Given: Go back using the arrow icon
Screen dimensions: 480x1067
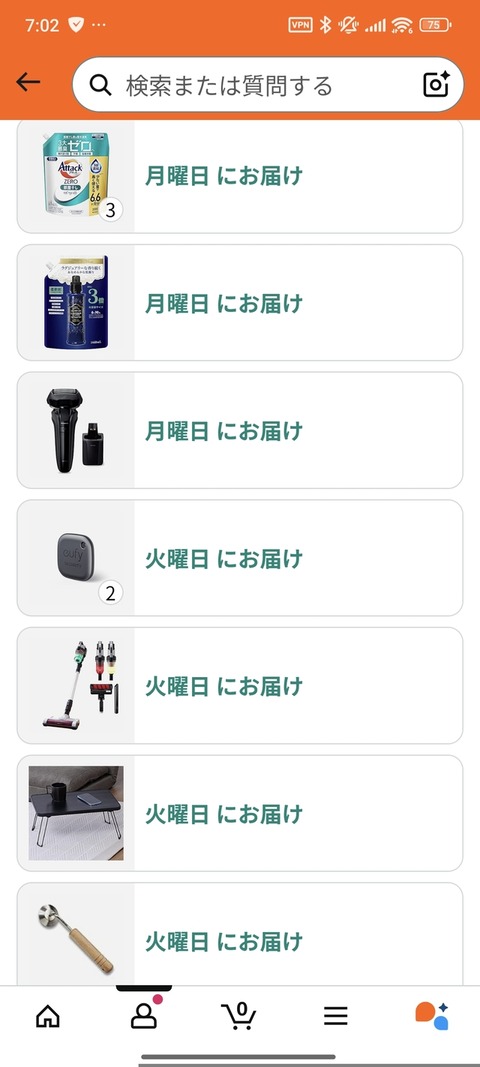Looking at the screenshot, I should click(28, 83).
